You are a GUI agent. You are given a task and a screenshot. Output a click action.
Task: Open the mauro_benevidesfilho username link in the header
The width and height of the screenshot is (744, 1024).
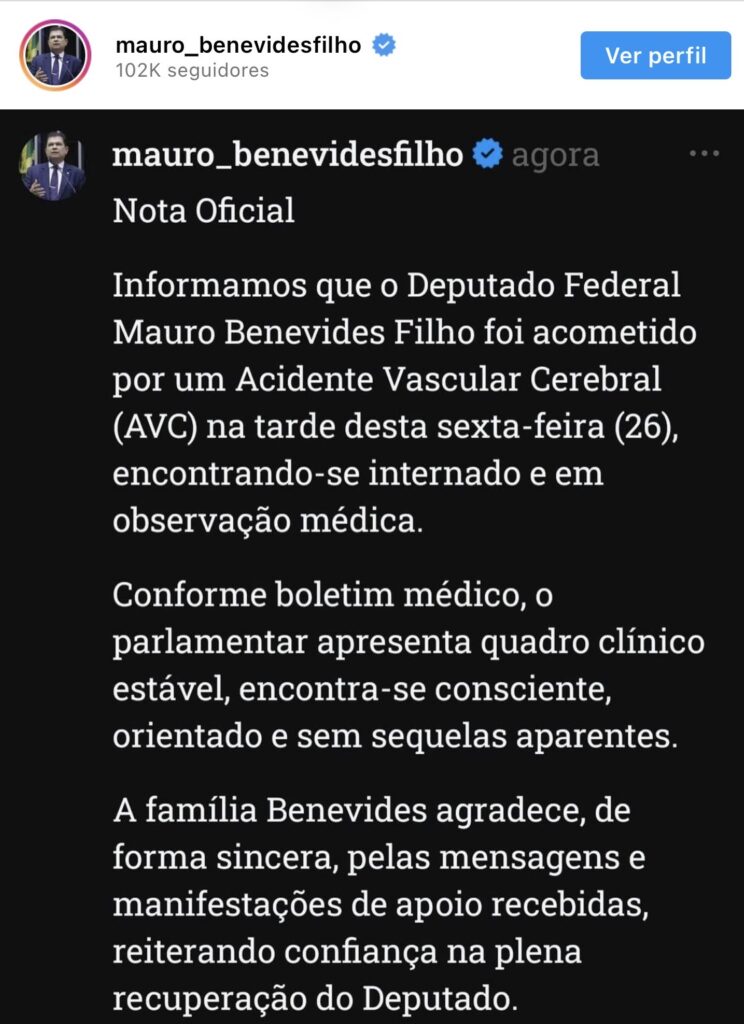tap(238, 45)
